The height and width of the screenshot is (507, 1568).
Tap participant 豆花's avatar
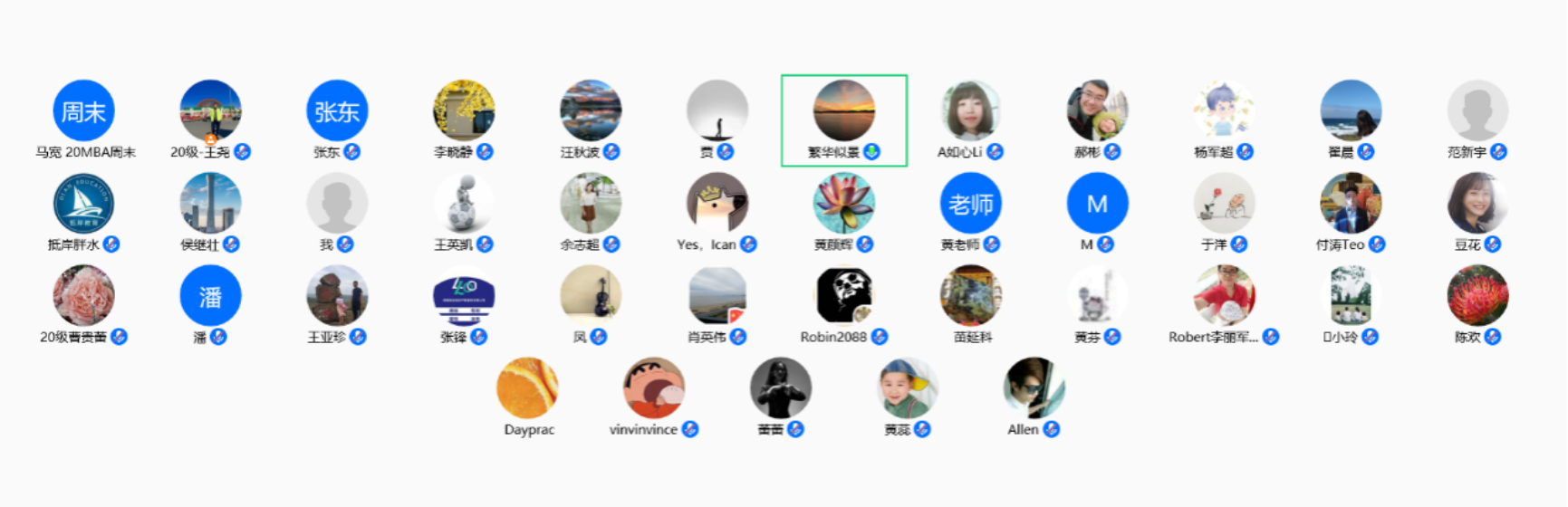click(1477, 204)
